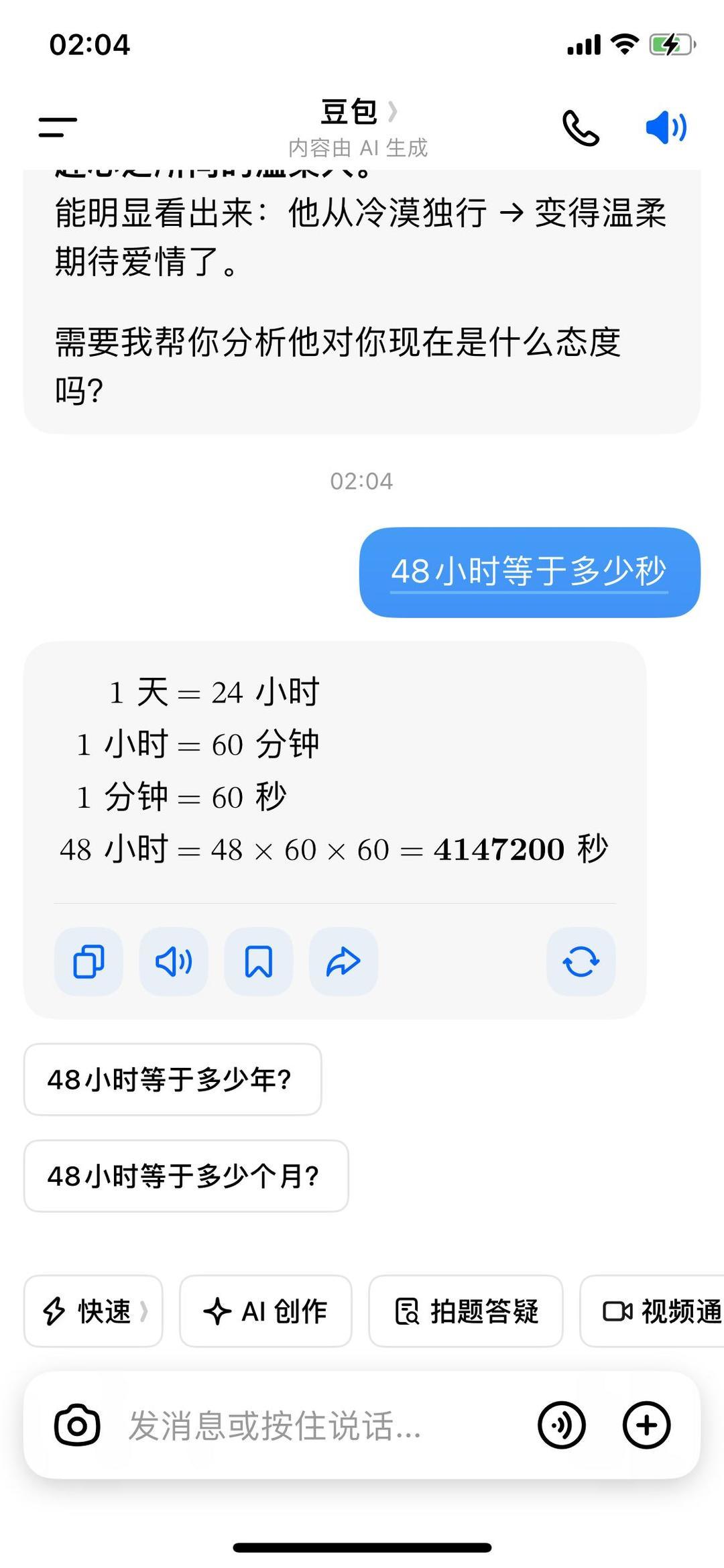Open the camera in input bar
The height and width of the screenshot is (1568, 724).
pyautogui.click(x=77, y=1425)
